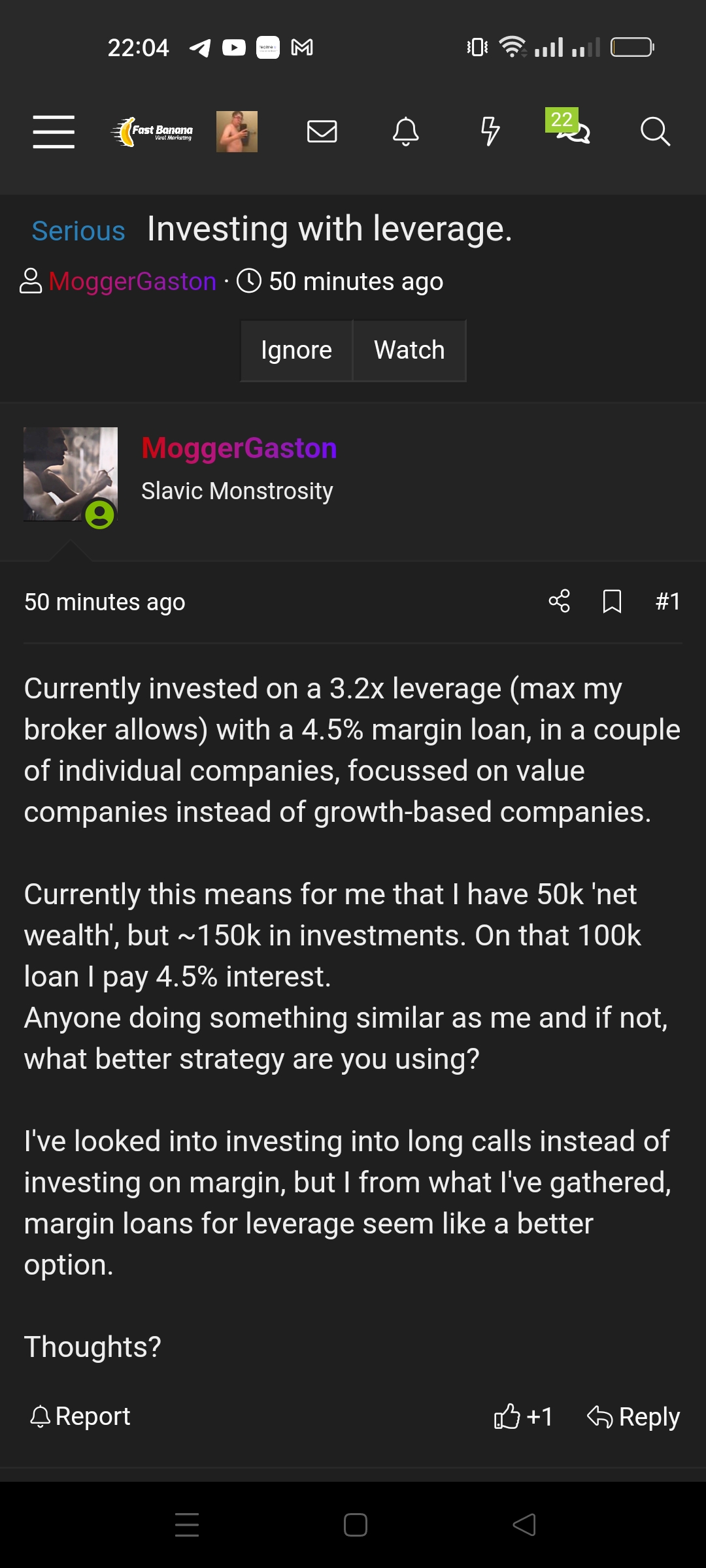Give the post a +1 like
Image resolution: width=706 pixels, height=1568 pixels.
[523, 1415]
